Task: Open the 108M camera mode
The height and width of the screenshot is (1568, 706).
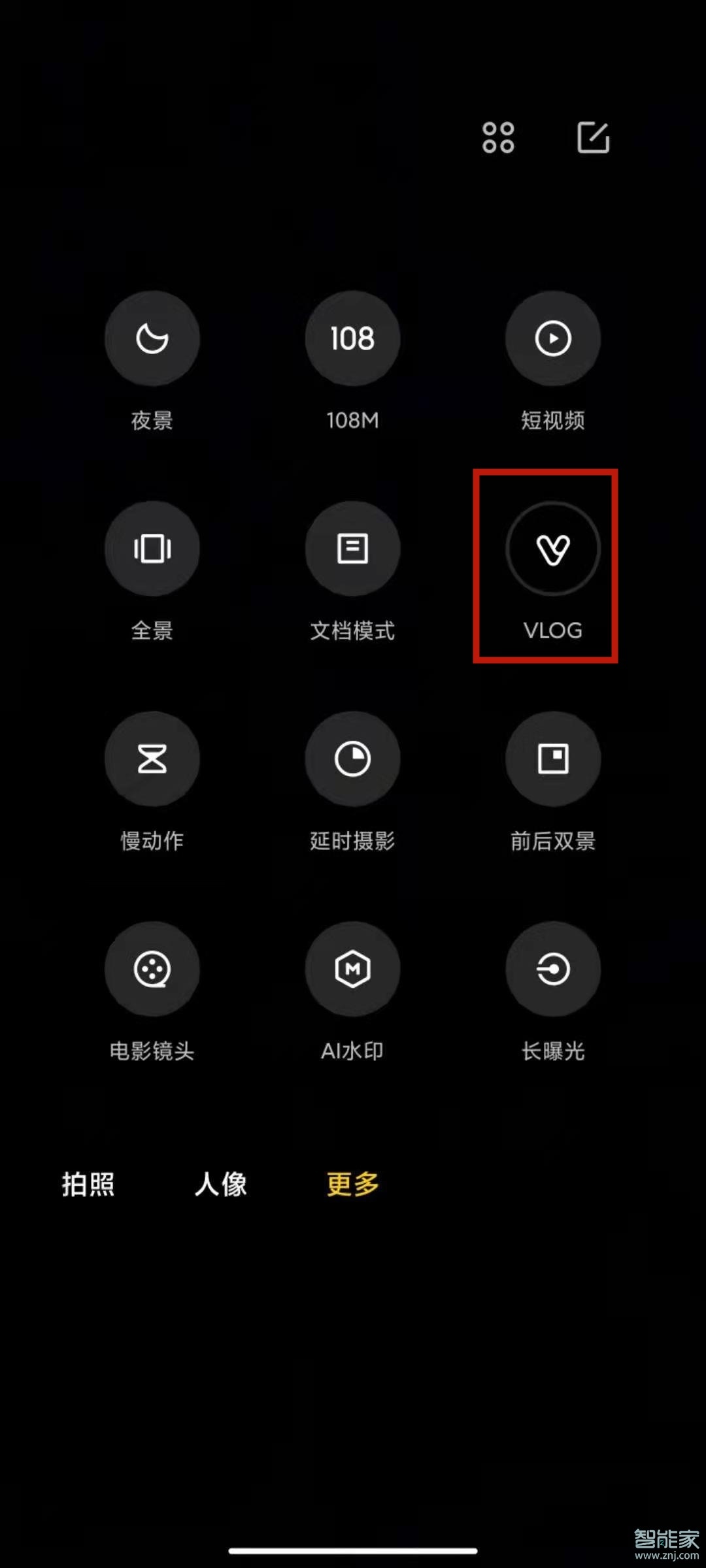Action: tap(352, 338)
